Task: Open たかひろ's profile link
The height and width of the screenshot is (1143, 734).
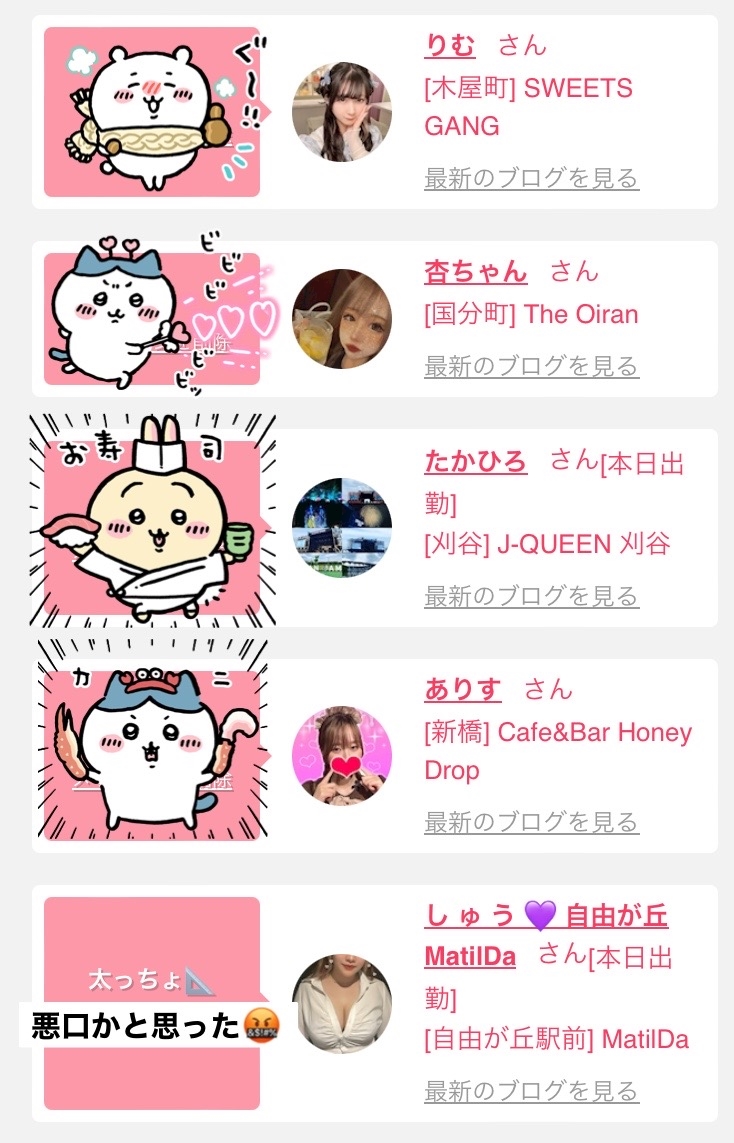Action: point(475,461)
